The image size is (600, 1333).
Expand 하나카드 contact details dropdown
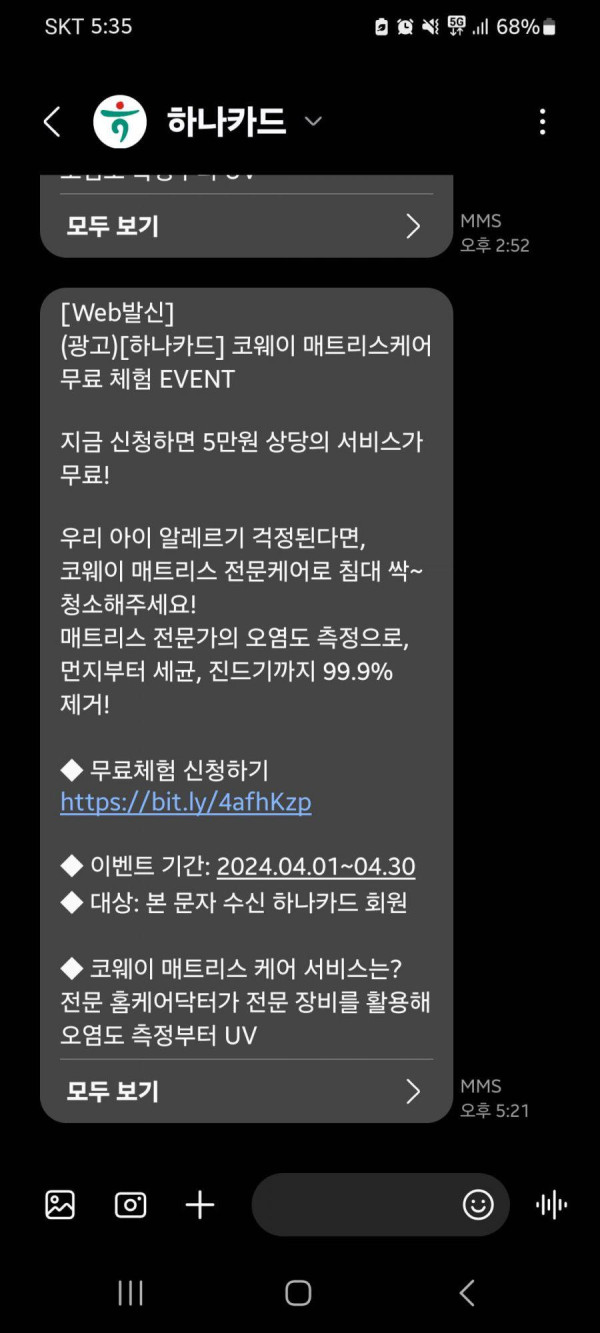[x=313, y=122]
